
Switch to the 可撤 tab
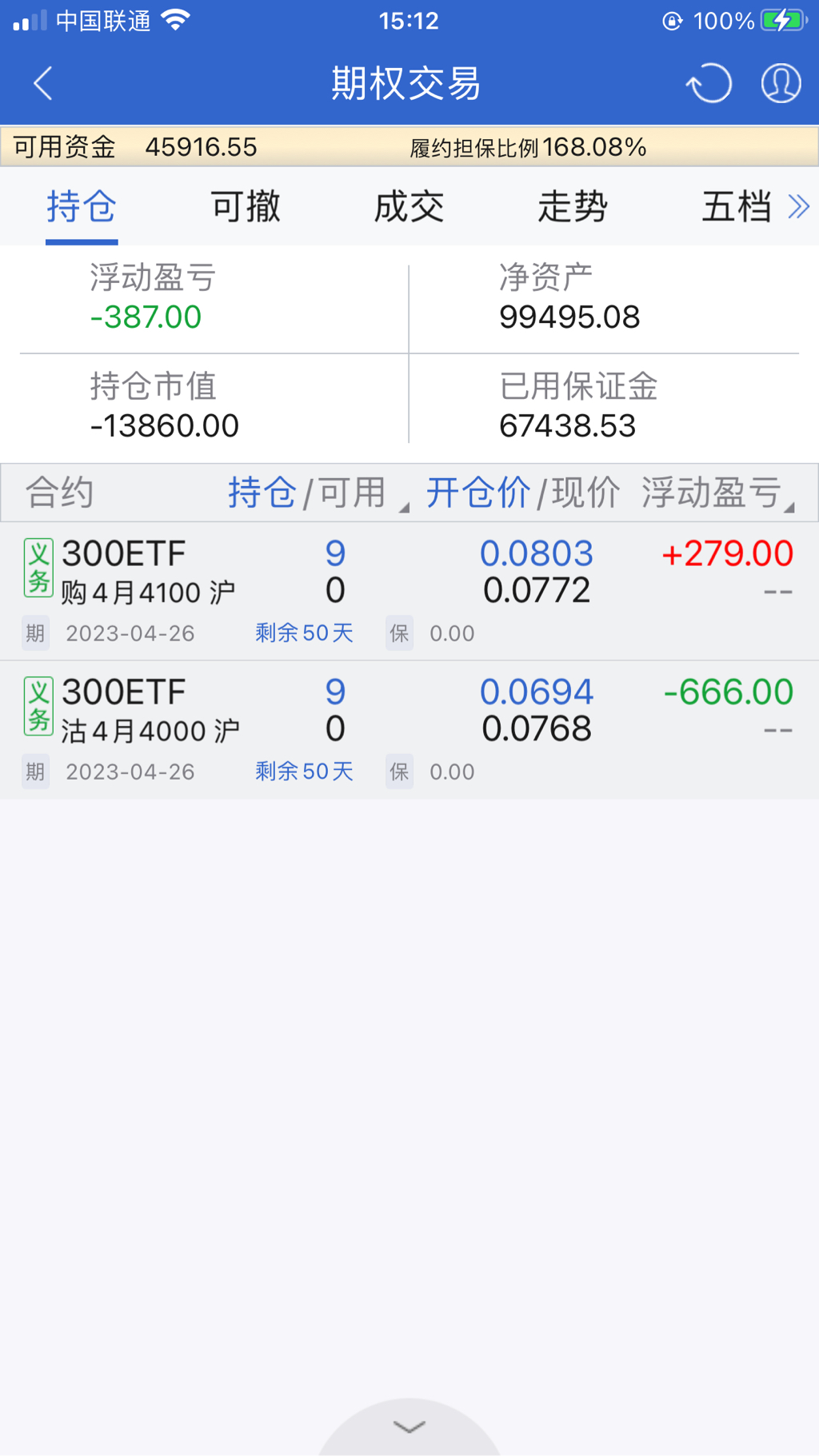click(246, 207)
